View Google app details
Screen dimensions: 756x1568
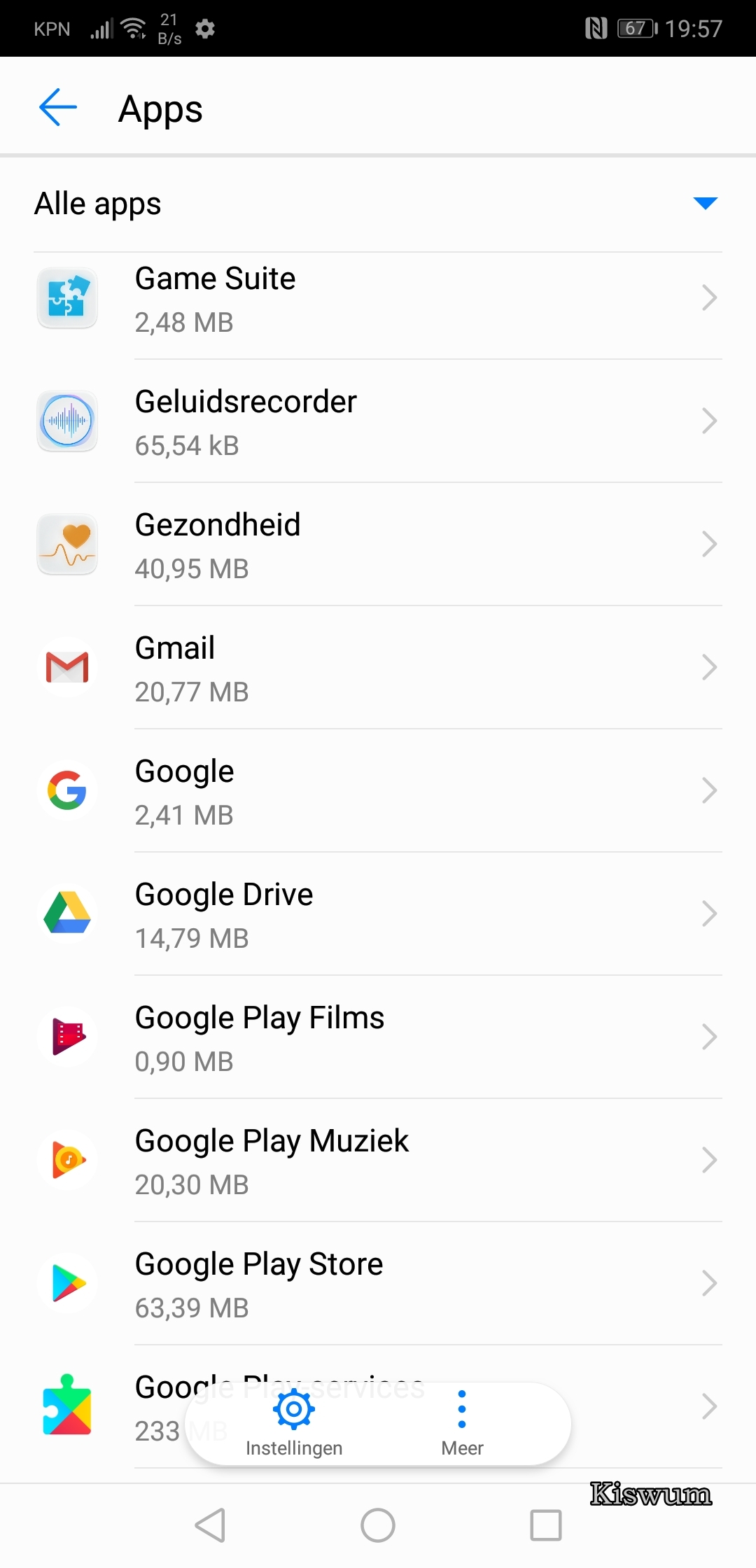[x=378, y=791]
